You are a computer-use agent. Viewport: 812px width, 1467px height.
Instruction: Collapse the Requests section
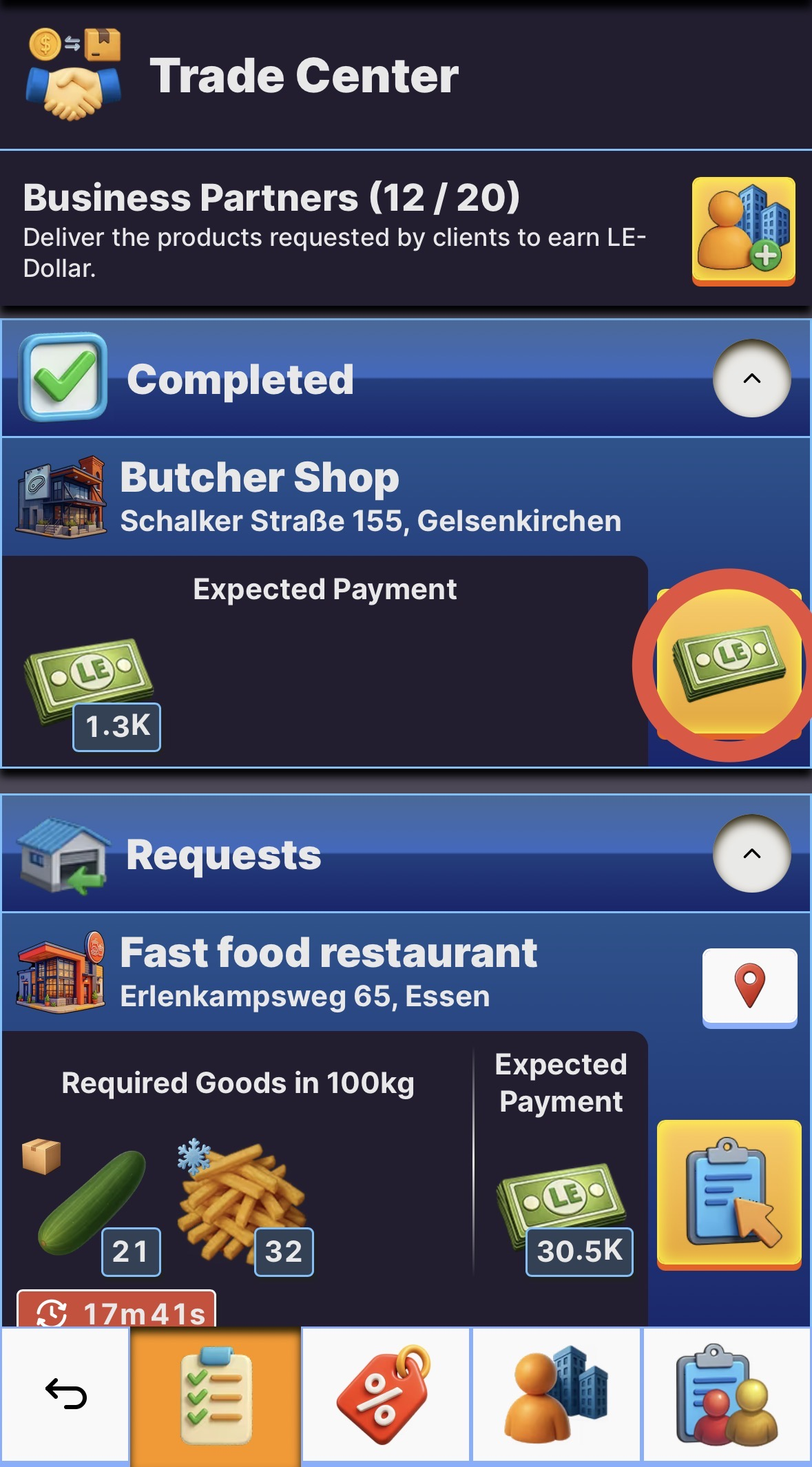pyautogui.click(x=751, y=853)
